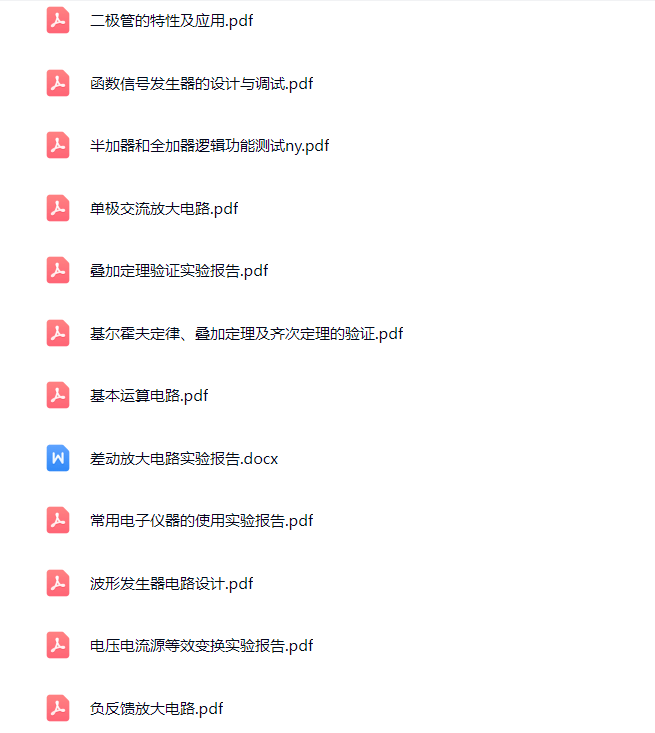Open 二极管的特性及应用.pdf
This screenshot has height=733, width=655.
pos(171,21)
